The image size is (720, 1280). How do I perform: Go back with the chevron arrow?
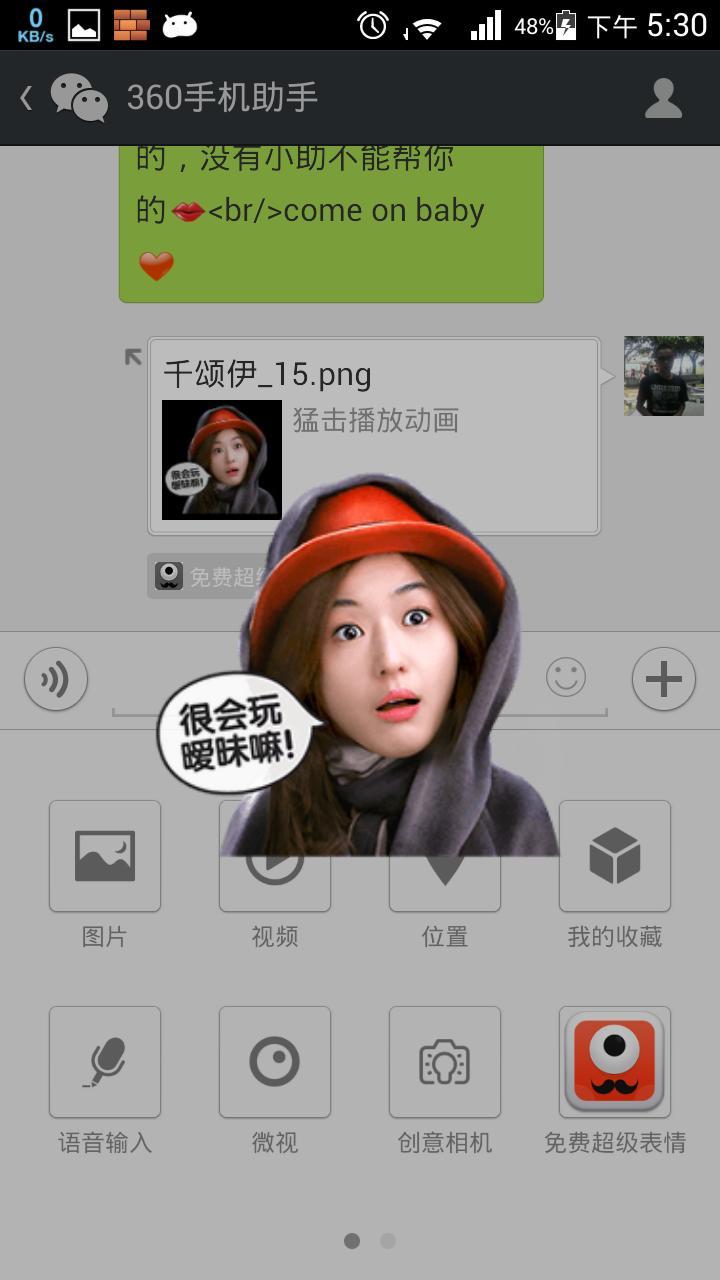[x=23, y=97]
